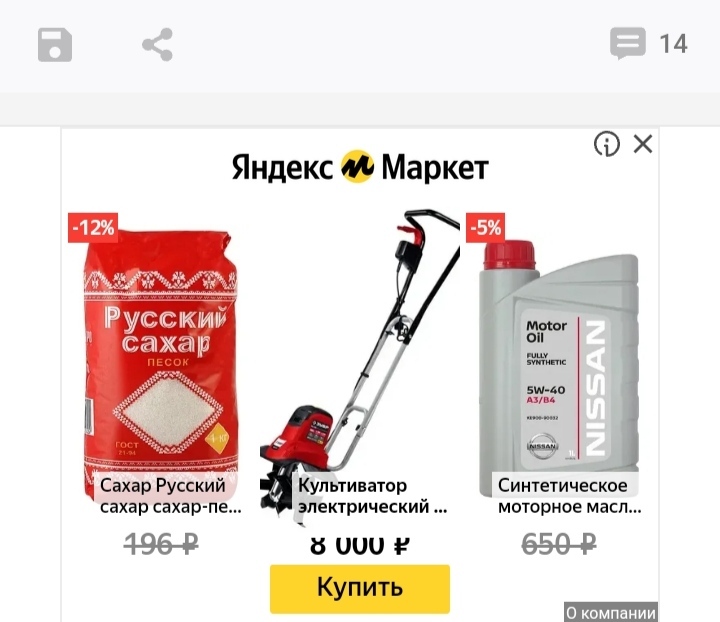The width and height of the screenshot is (720, 622).
Task: Show ad info icon
Action: click(x=606, y=144)
